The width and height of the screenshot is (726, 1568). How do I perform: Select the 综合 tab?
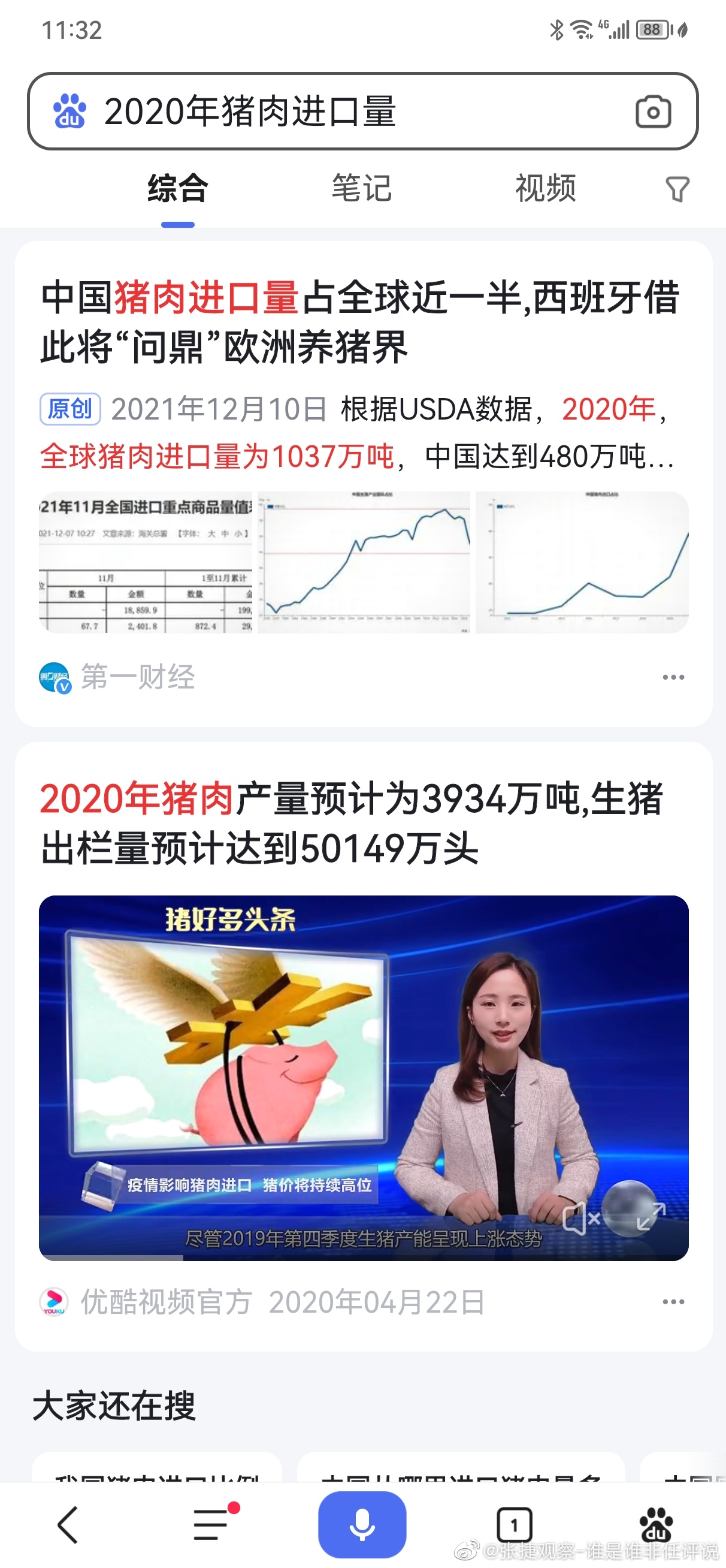[178, 188]
